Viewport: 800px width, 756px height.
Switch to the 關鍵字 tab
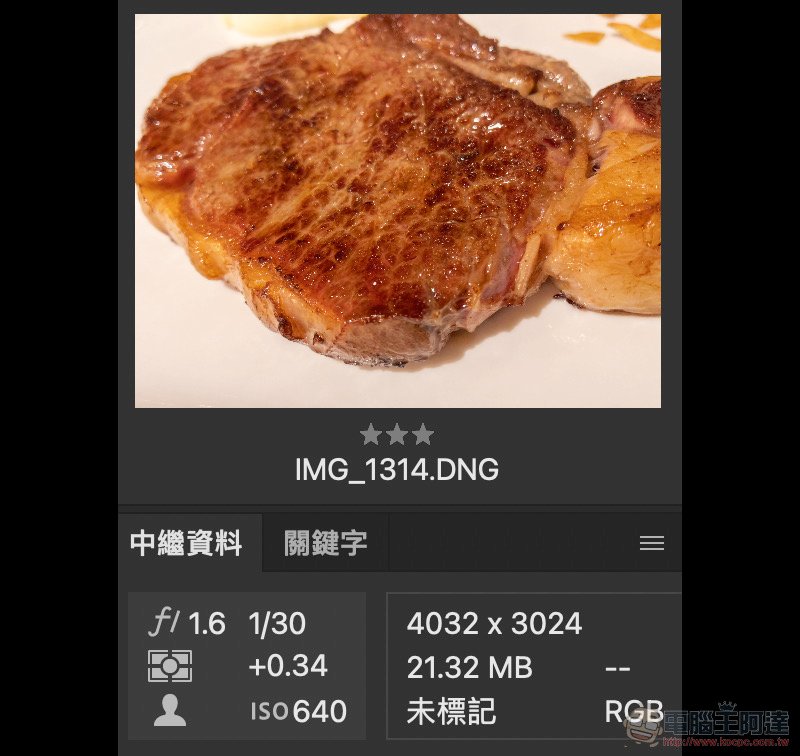pyautogui.click(x=325, y=543)
